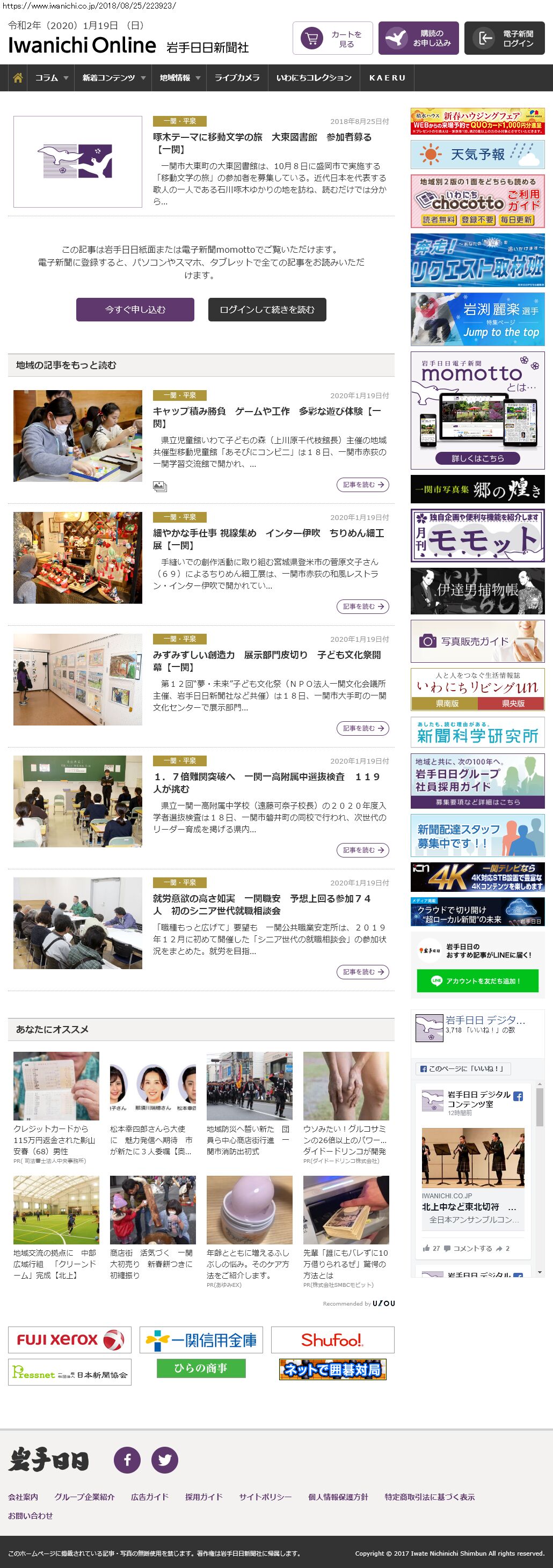Image resolution: width=553 pixels, height=1568 pixels.
Task: Go to いわにちコレクション
Action: click(x=314, y=78)
